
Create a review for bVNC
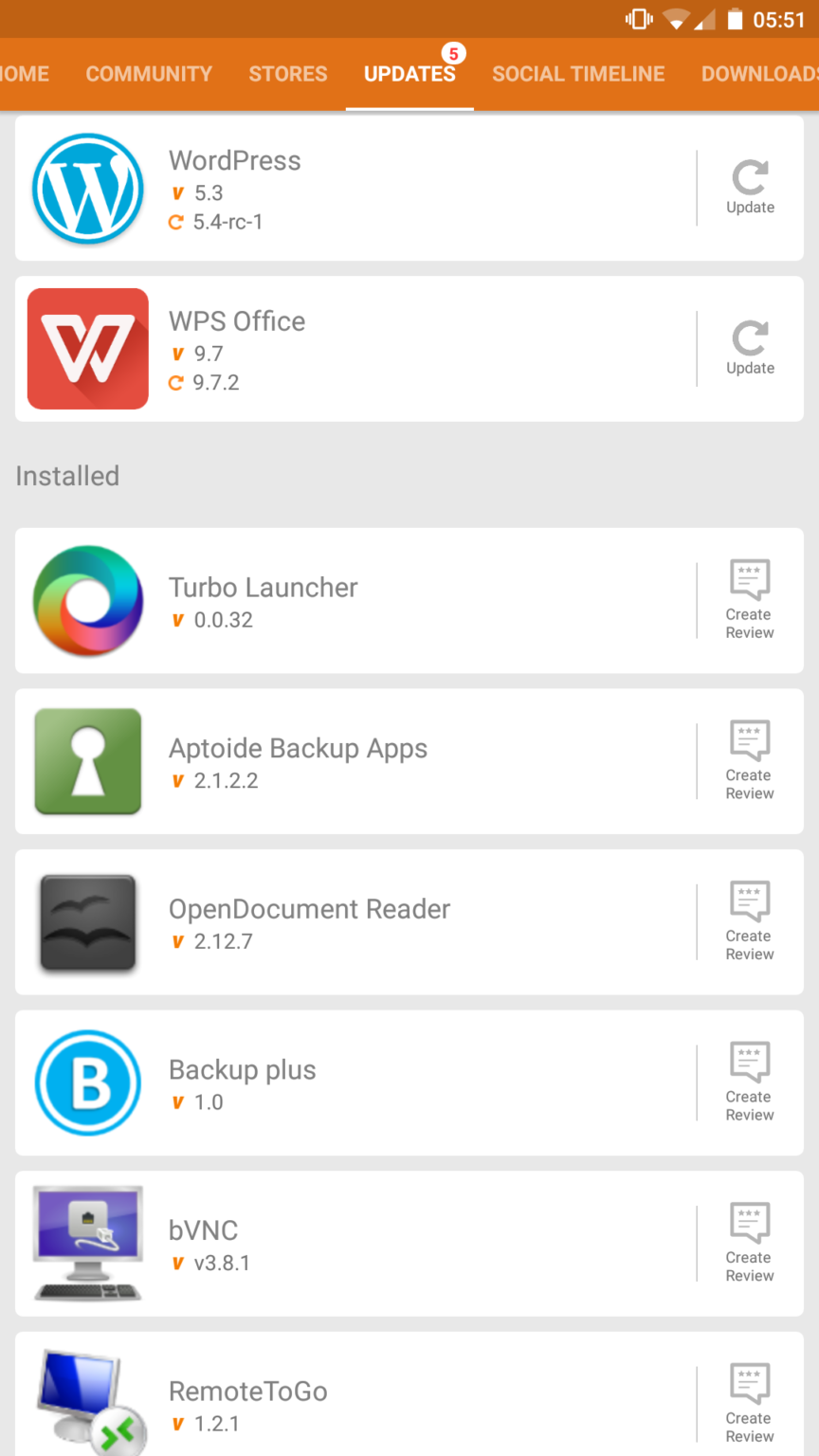coord(750,1244)
